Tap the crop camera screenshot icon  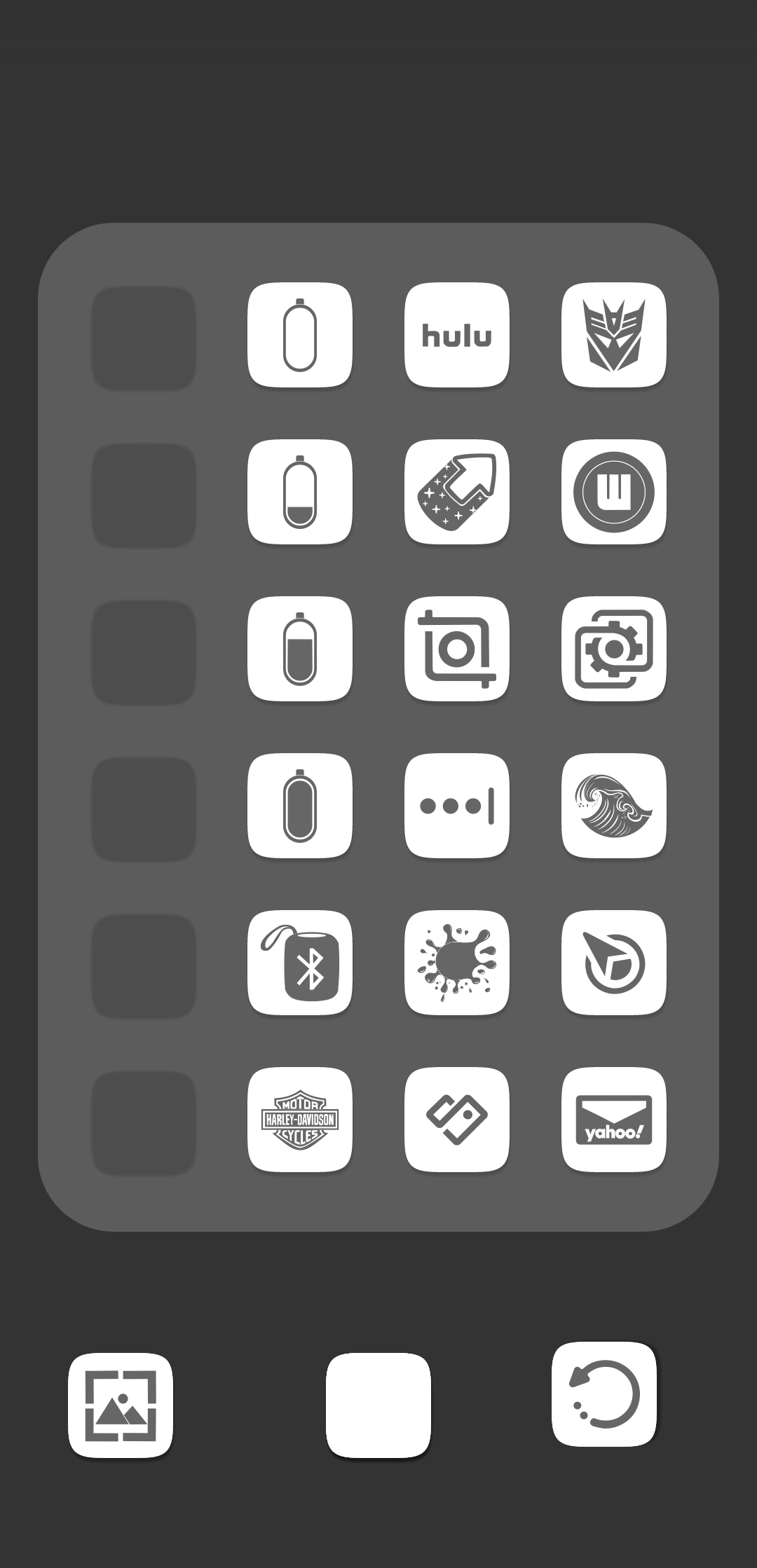[x=457, y=649]
